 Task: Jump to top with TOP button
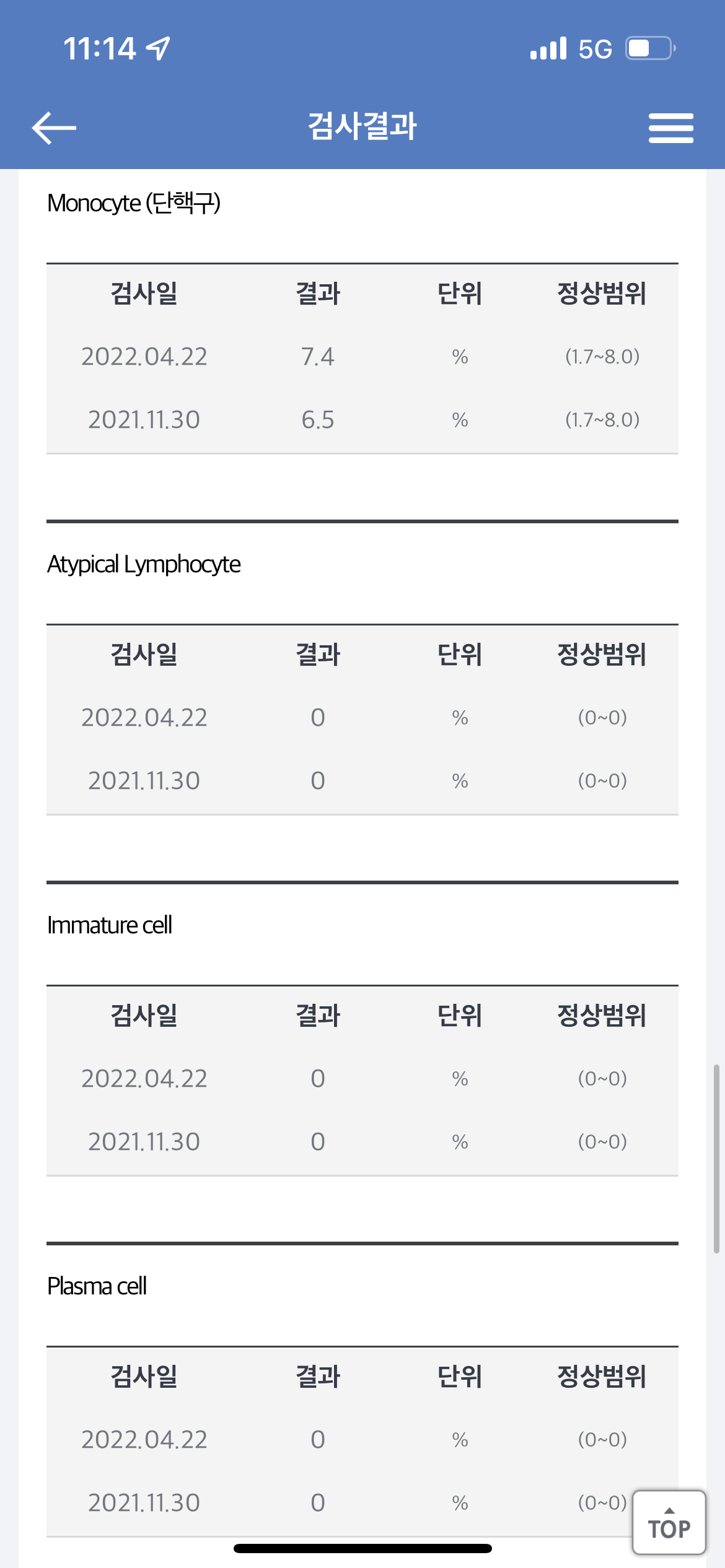(669, 1523)
